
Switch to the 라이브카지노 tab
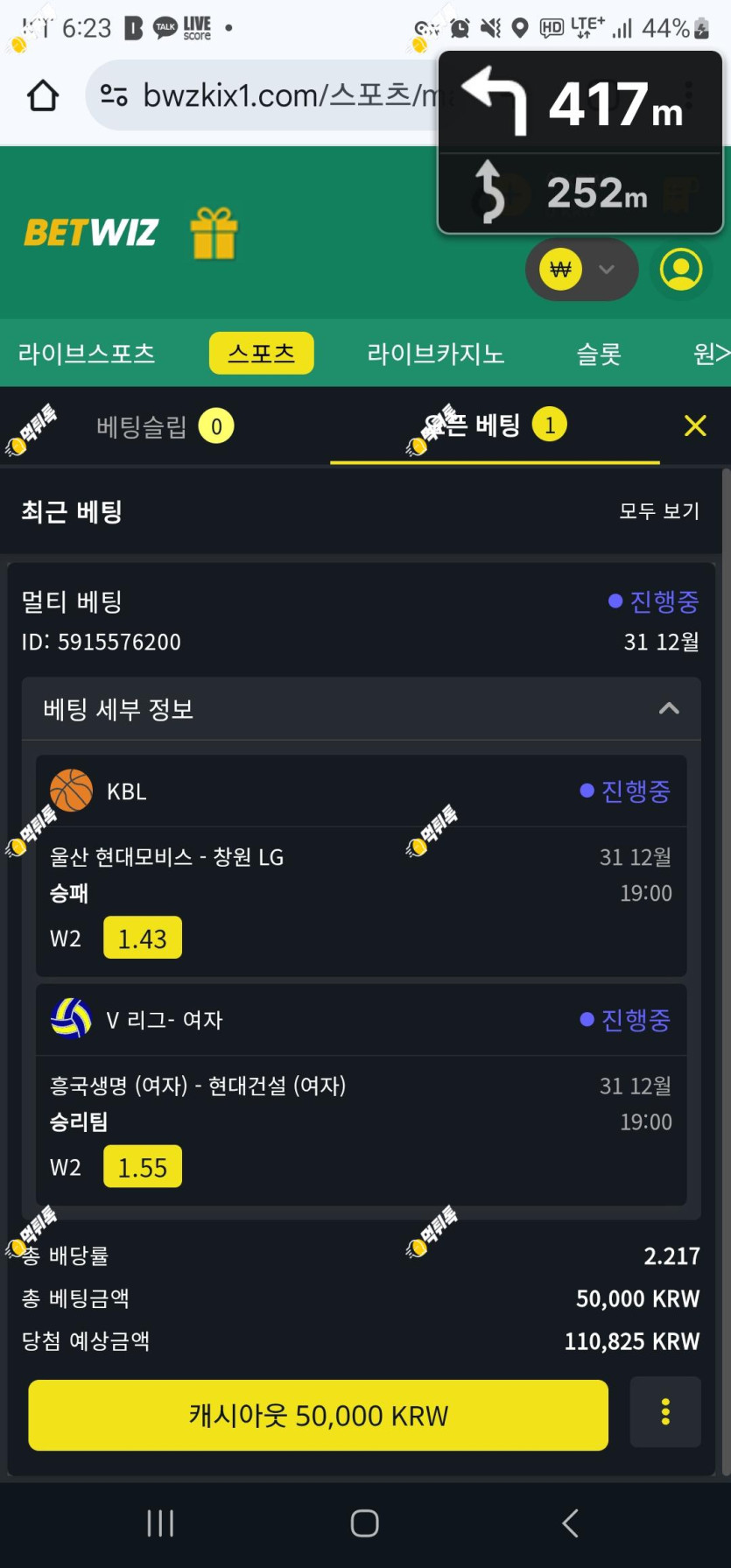435,354
